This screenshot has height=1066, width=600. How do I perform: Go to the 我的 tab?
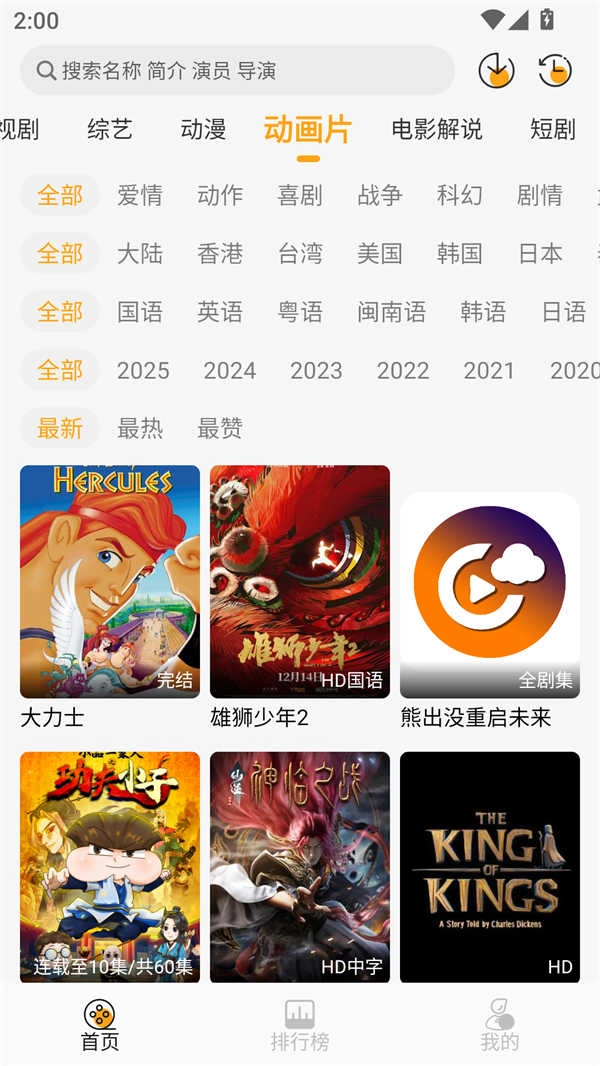[x=499, y=1026]
